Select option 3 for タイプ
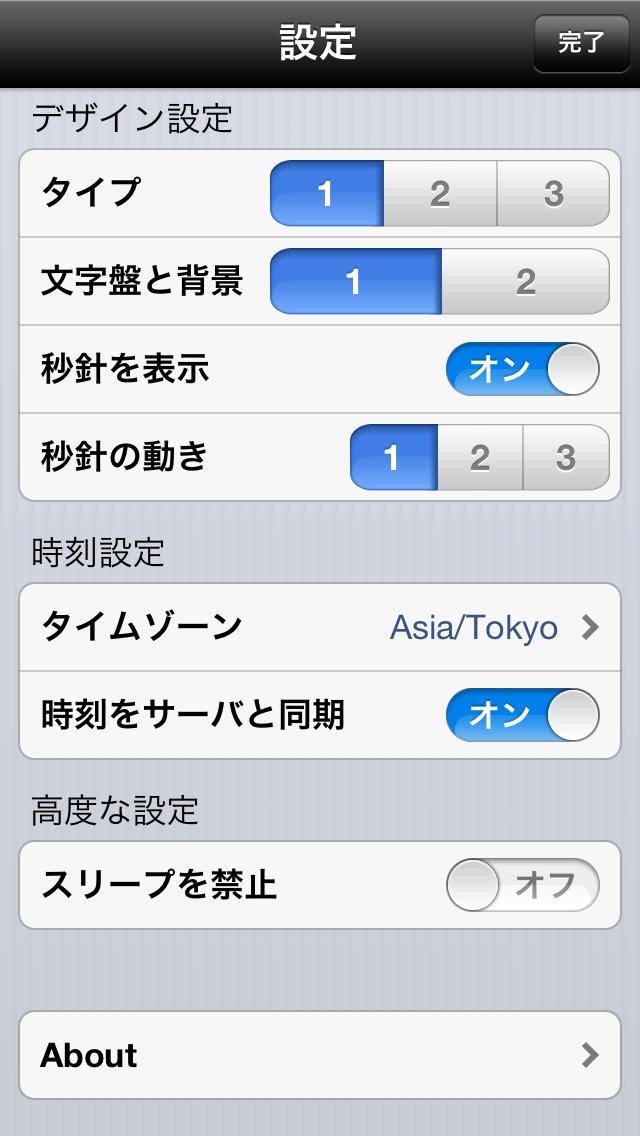Image resolution: width=640 pixels, height=1136 pixels. (x=553, y=194)
